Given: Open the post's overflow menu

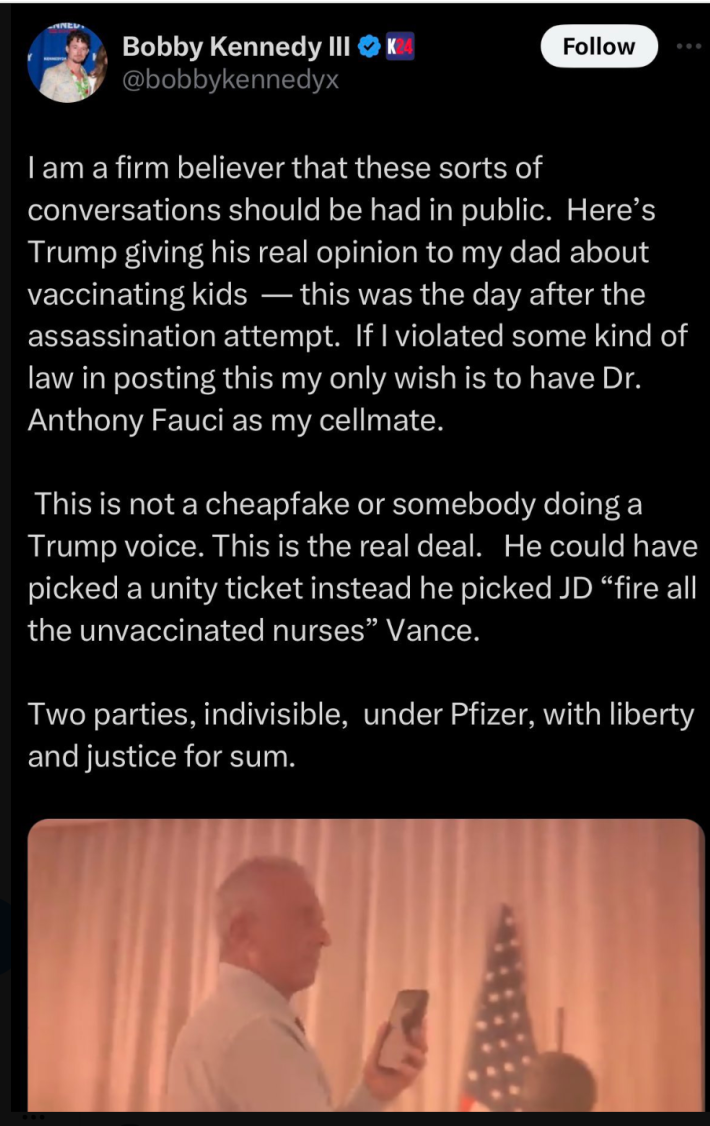Looking at the screenshot, I should pos(688,46).
